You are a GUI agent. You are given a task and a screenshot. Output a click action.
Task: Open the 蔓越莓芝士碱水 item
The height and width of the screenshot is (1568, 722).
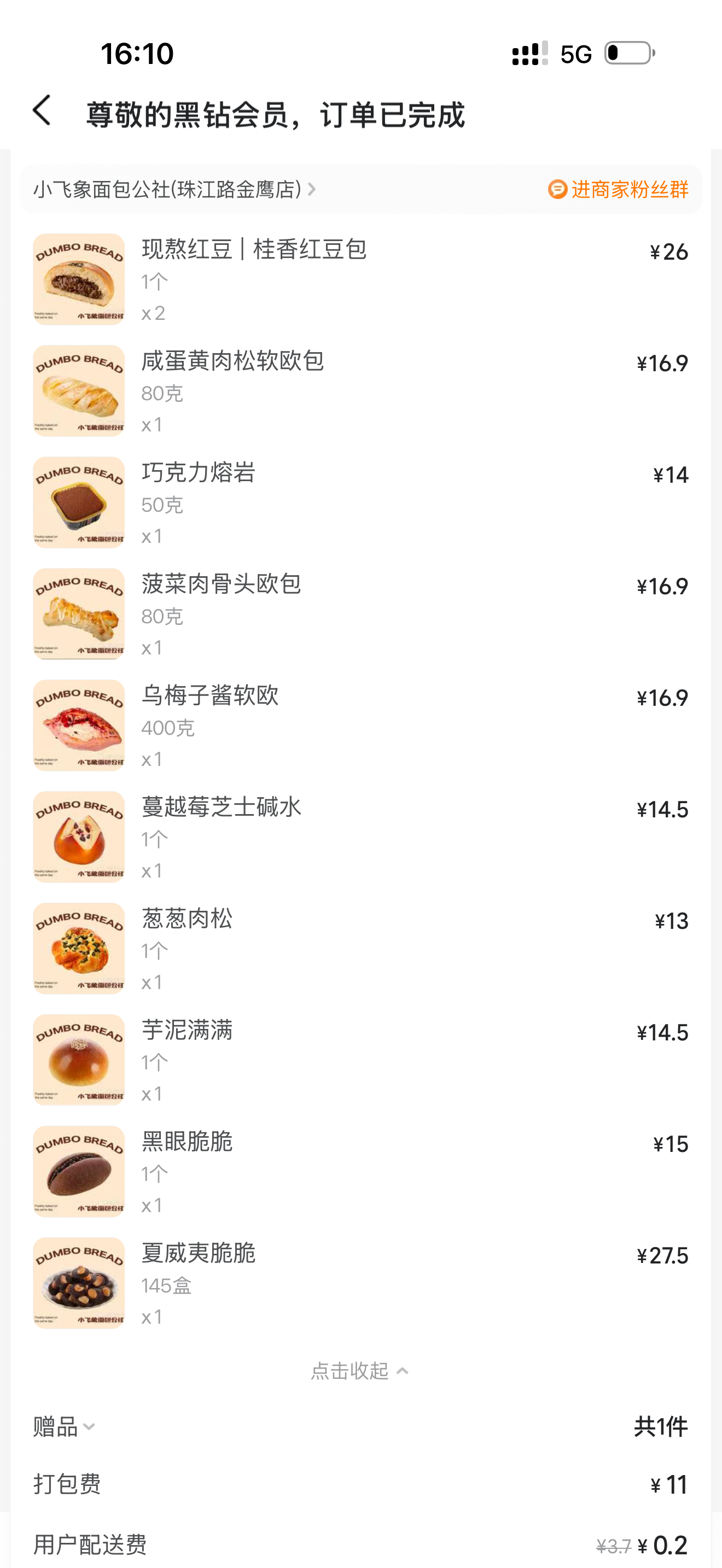[x=221, y=807]
